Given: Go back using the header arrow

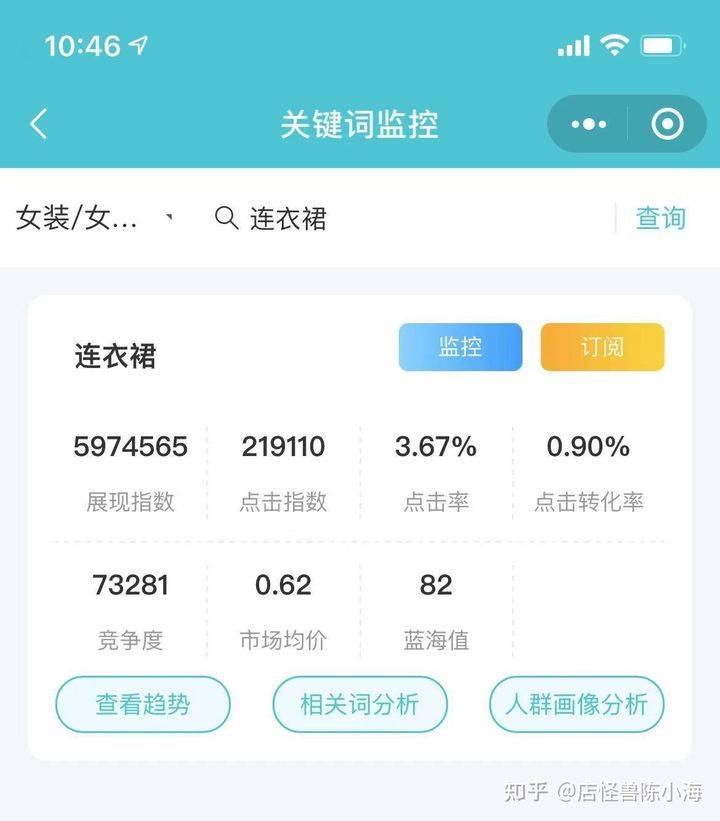Looking at the screenshot, I should pos(39,125).
